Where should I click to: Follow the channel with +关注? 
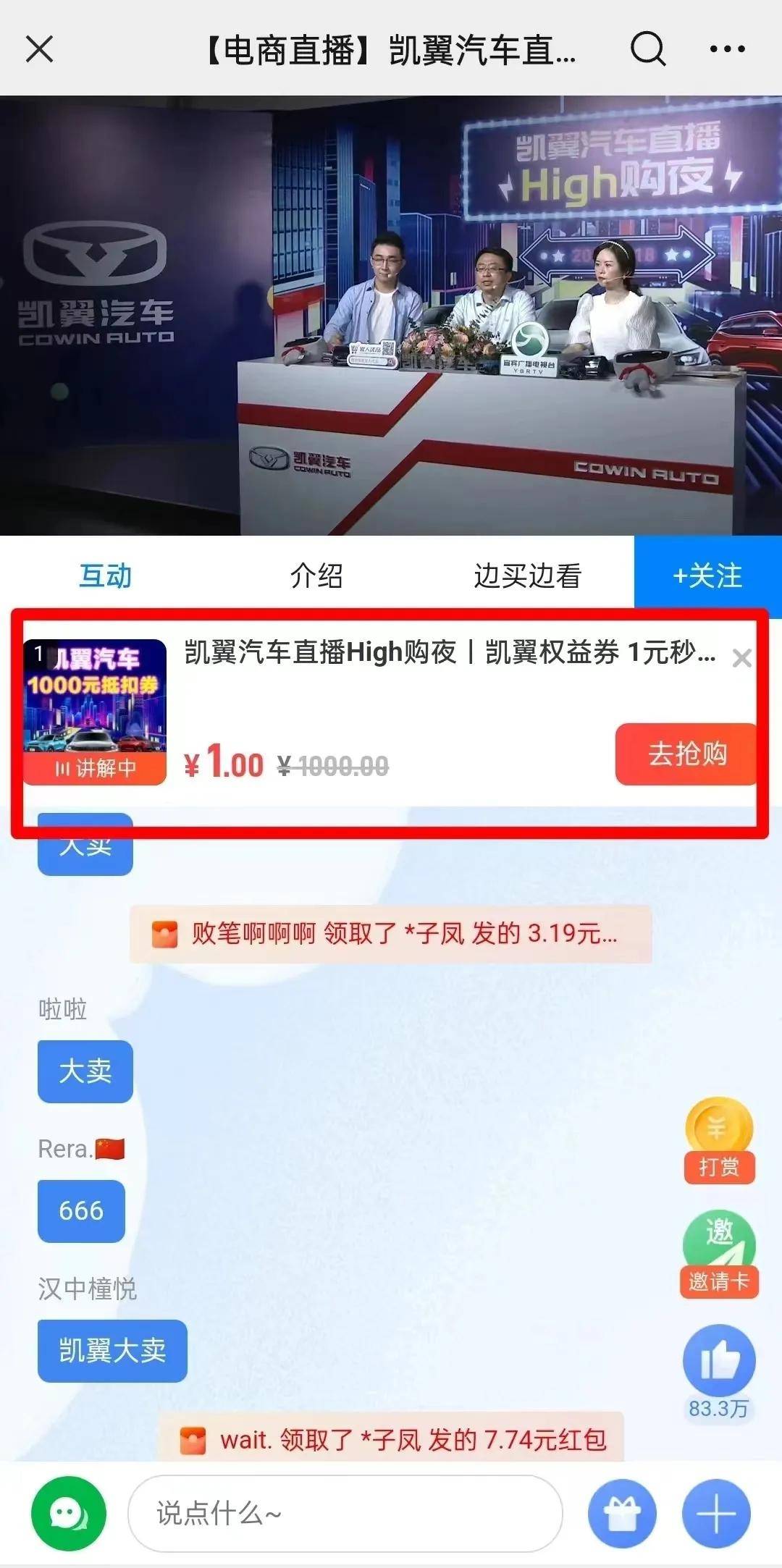707,576
